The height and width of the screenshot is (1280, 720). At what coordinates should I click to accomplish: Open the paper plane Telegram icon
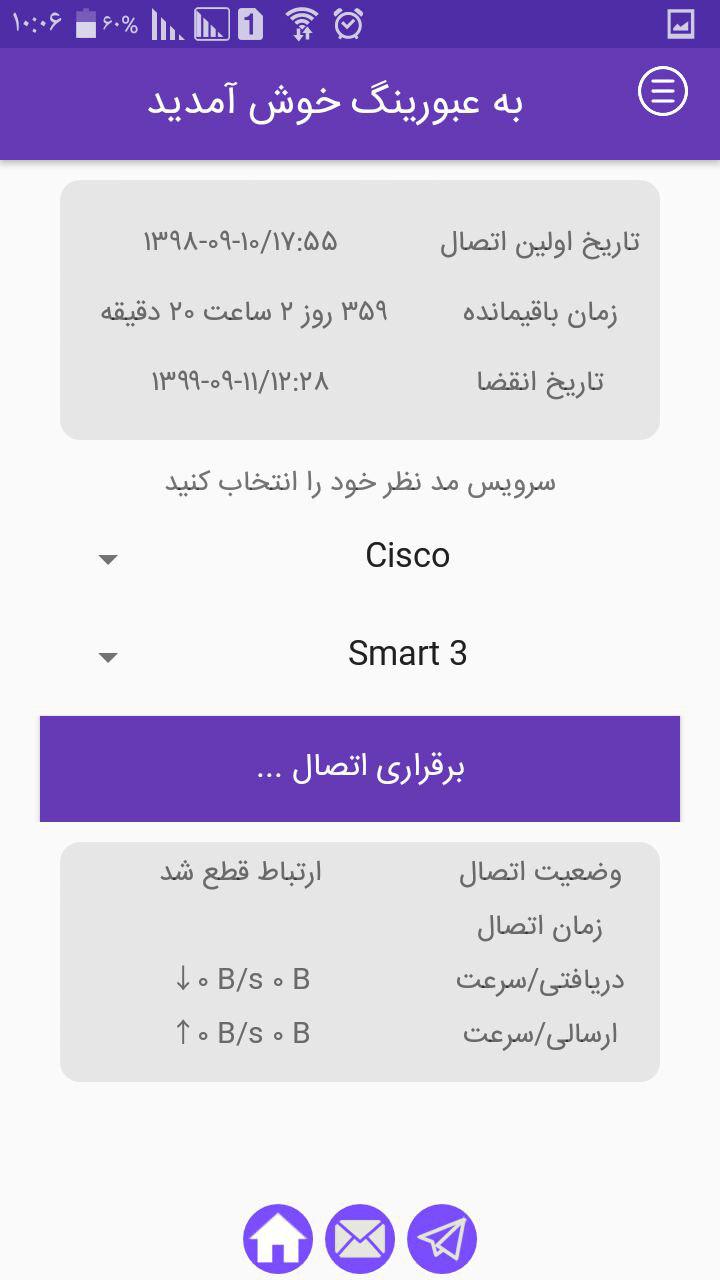(442, 1240)
